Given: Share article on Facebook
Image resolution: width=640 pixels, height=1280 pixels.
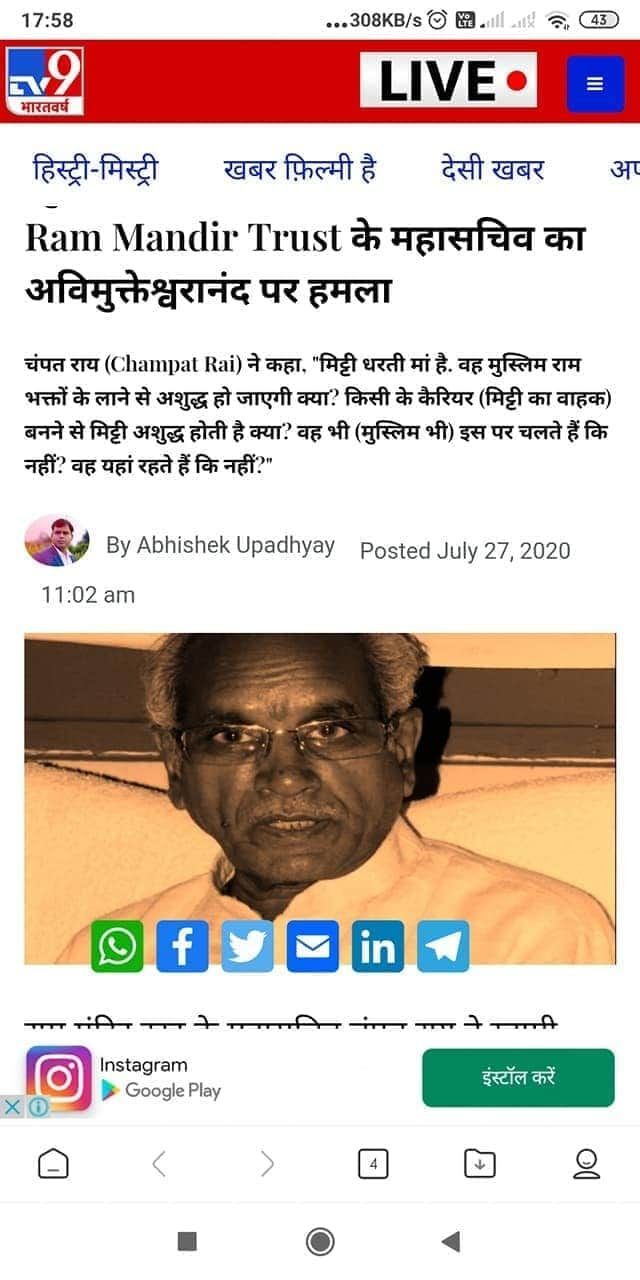Looking at the screenshot, I should tap(182, 946).
